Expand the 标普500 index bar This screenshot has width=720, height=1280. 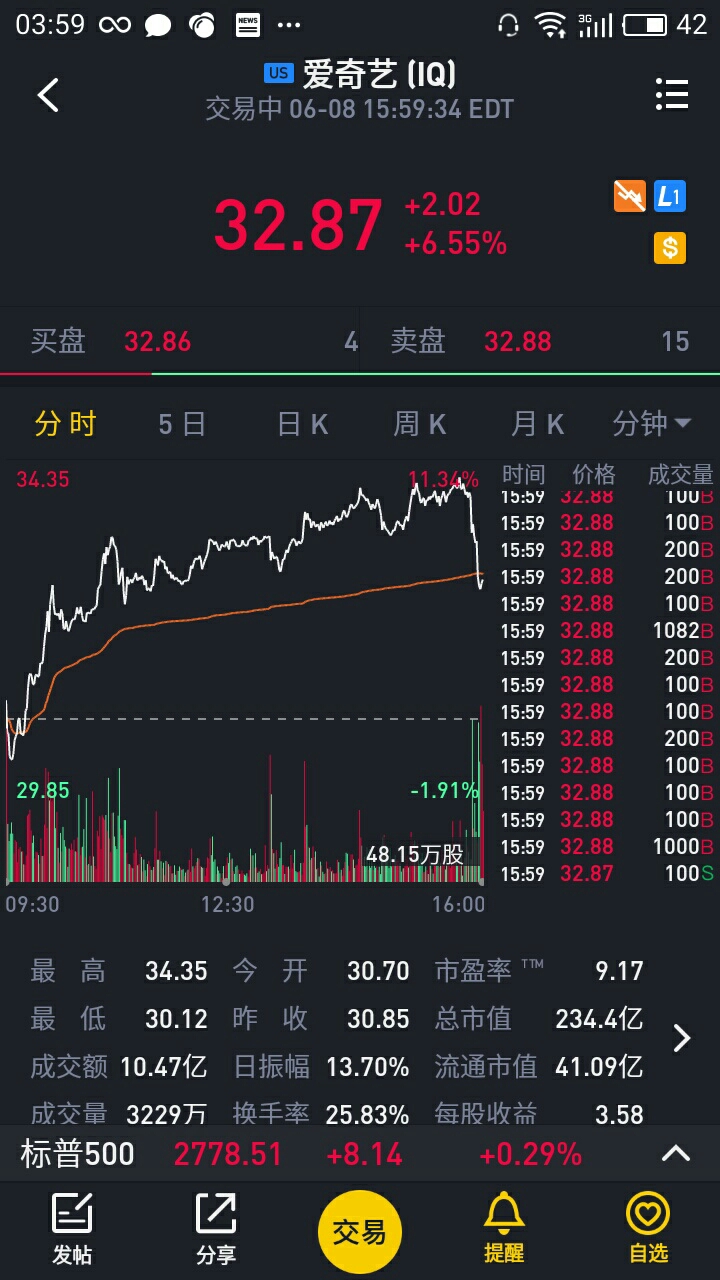676,1154
